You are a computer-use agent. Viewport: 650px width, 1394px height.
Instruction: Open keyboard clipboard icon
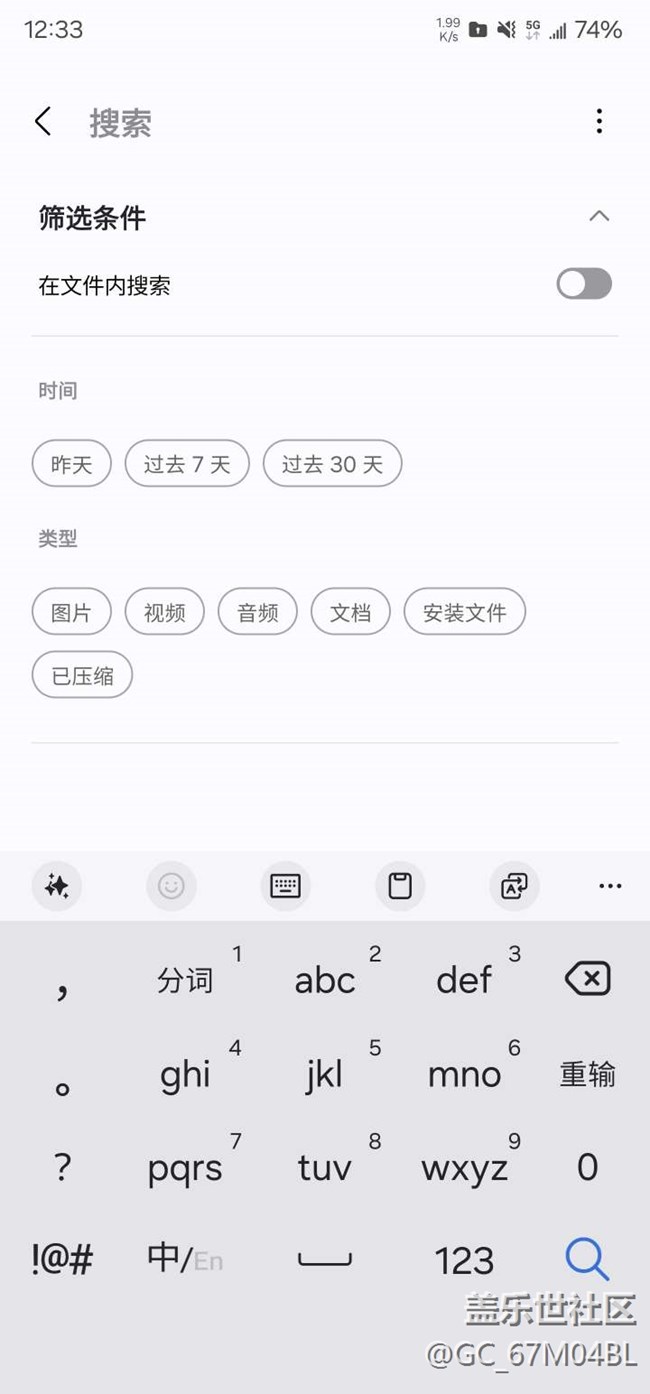pyautogui.click(x=400, y=886)
